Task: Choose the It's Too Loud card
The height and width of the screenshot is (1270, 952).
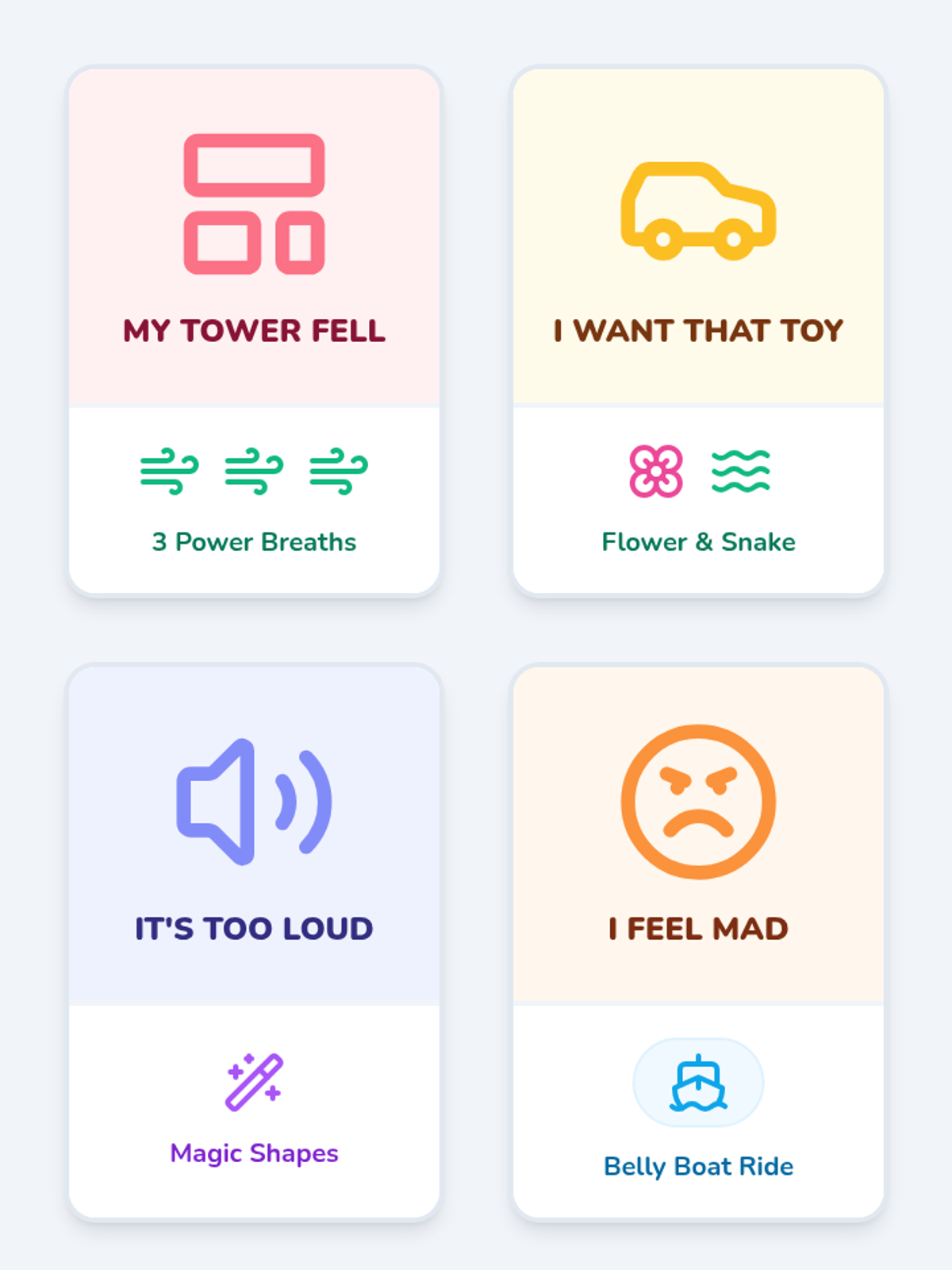Action: (x=254, y=836)
